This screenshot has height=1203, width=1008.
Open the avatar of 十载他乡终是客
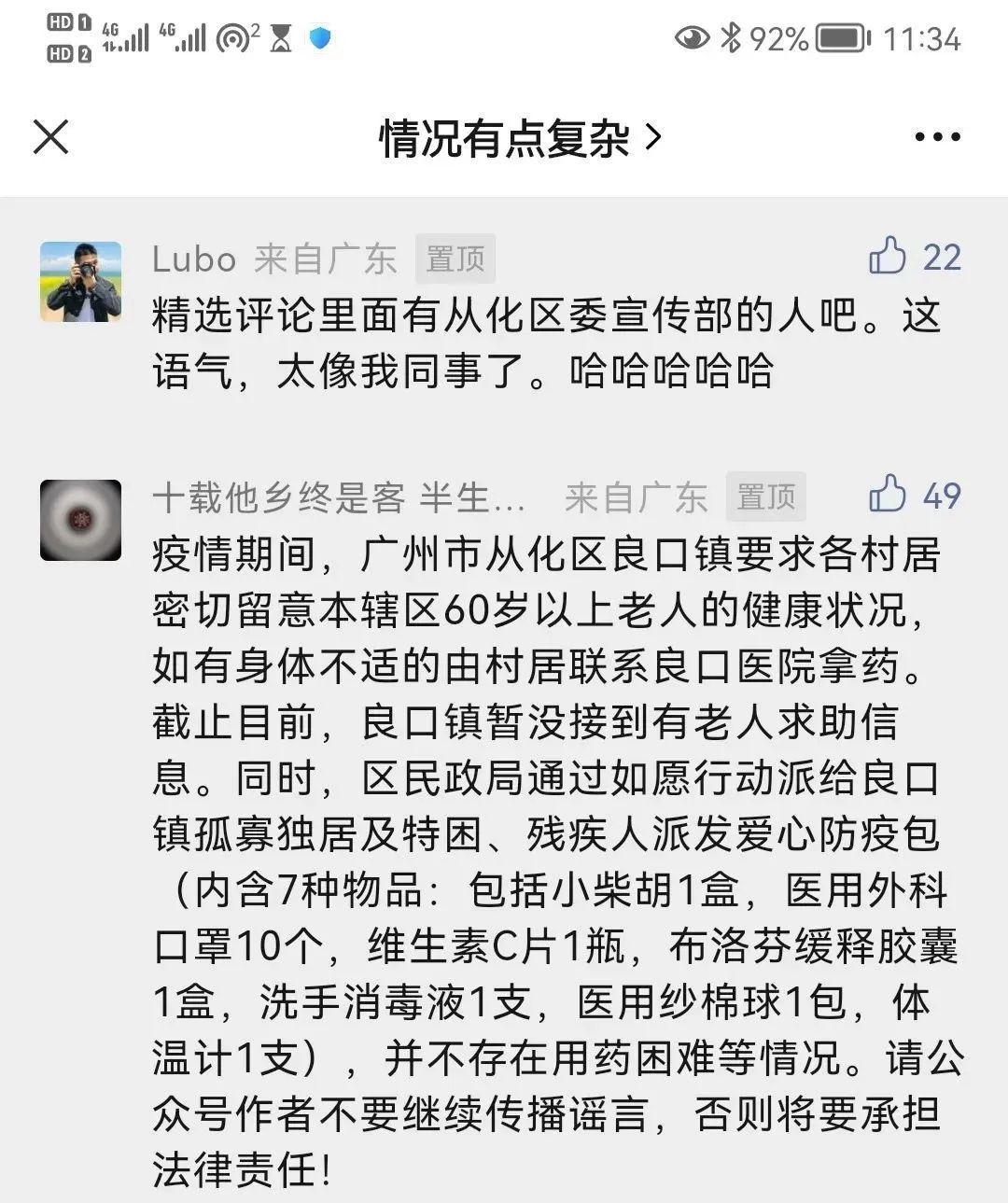[x=81, y=520]
